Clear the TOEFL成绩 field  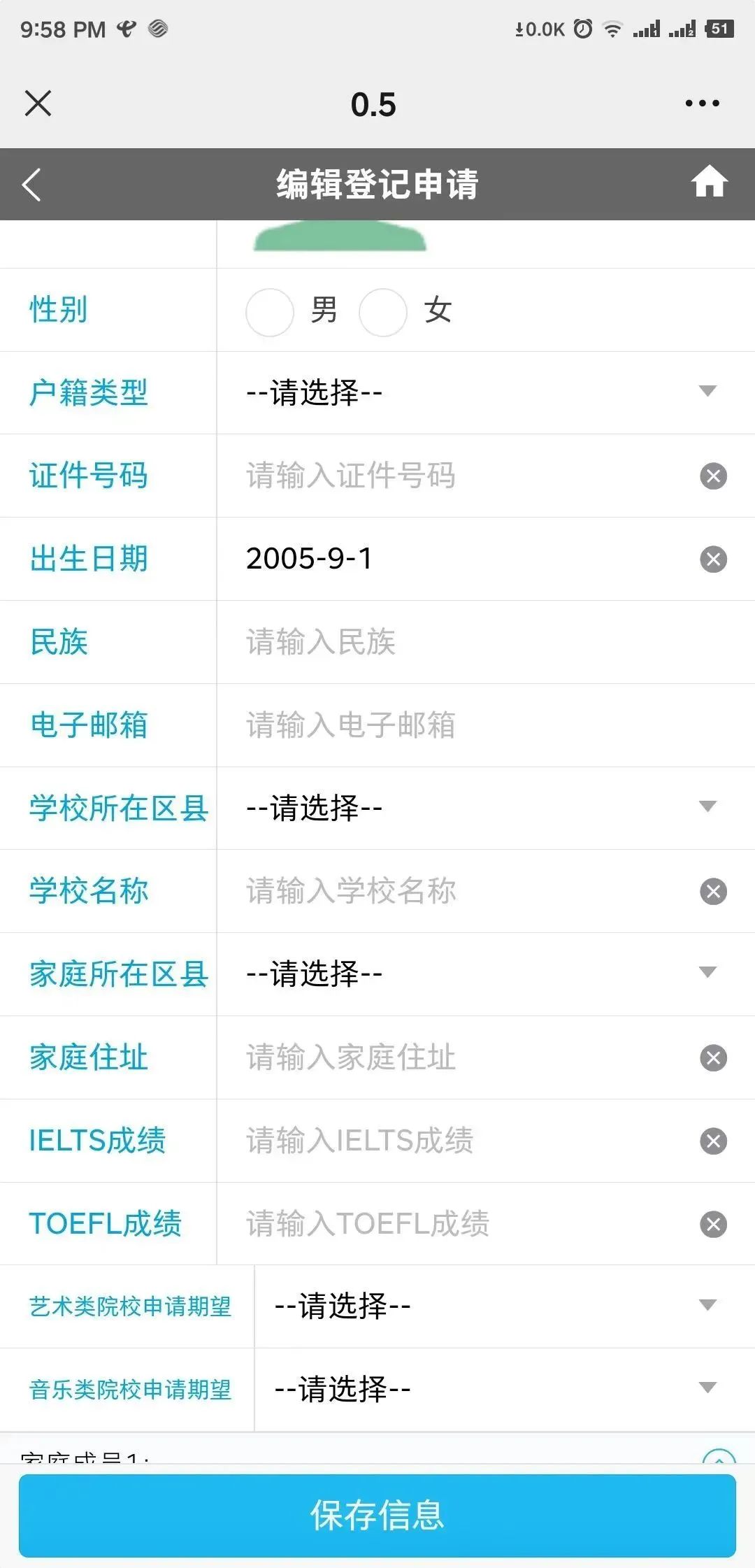tap(713, 1224)
